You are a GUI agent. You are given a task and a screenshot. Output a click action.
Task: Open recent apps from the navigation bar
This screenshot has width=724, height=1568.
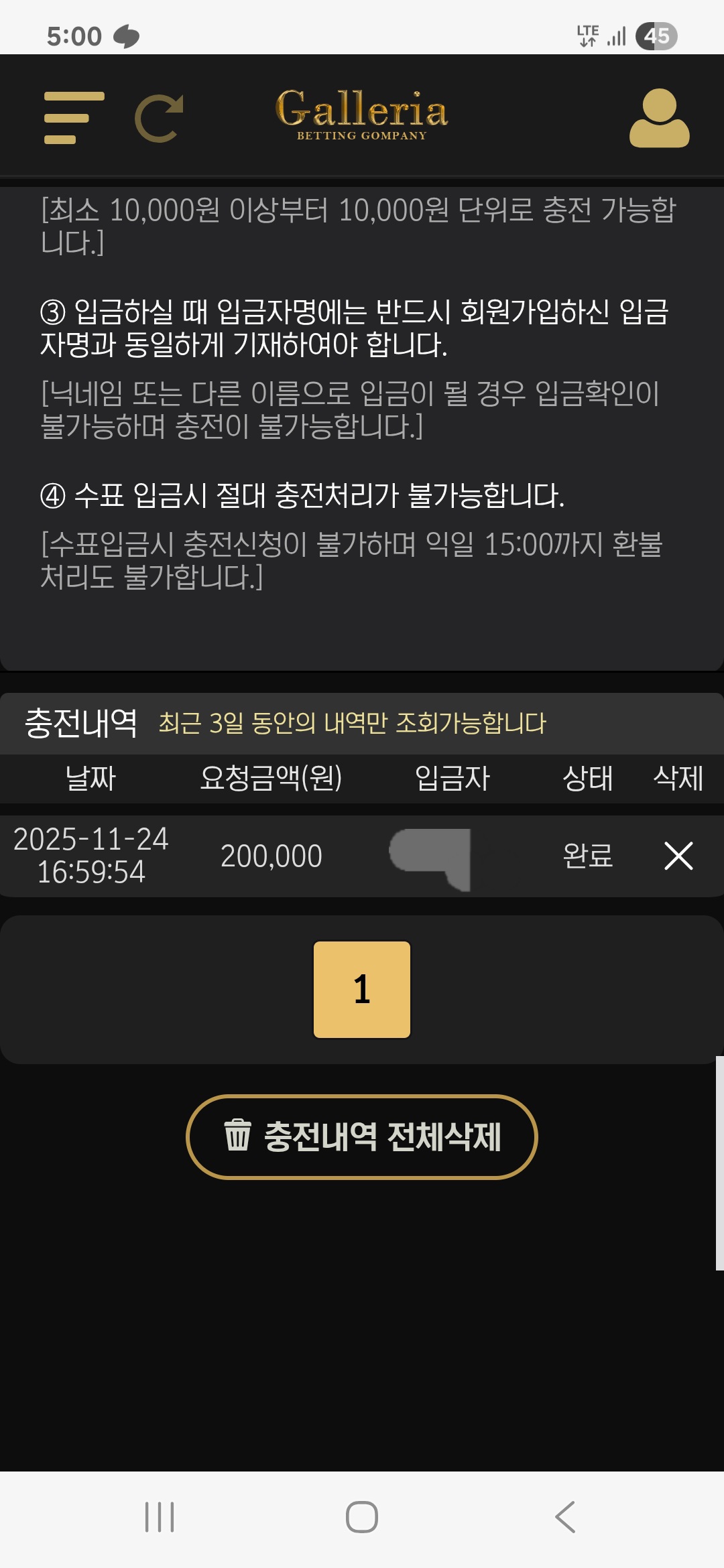(160, 1516)
